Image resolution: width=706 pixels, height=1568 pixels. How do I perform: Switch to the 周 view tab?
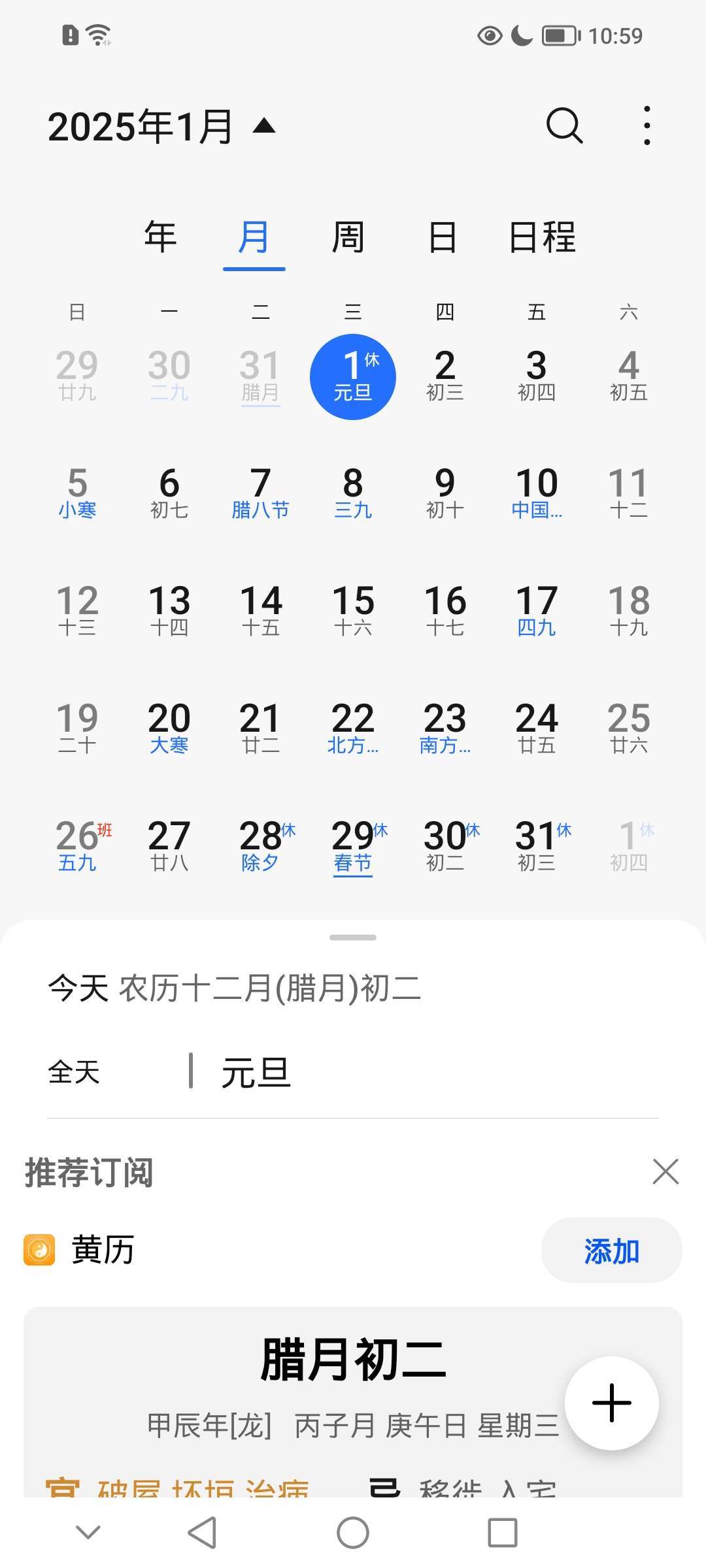[348, 237]
